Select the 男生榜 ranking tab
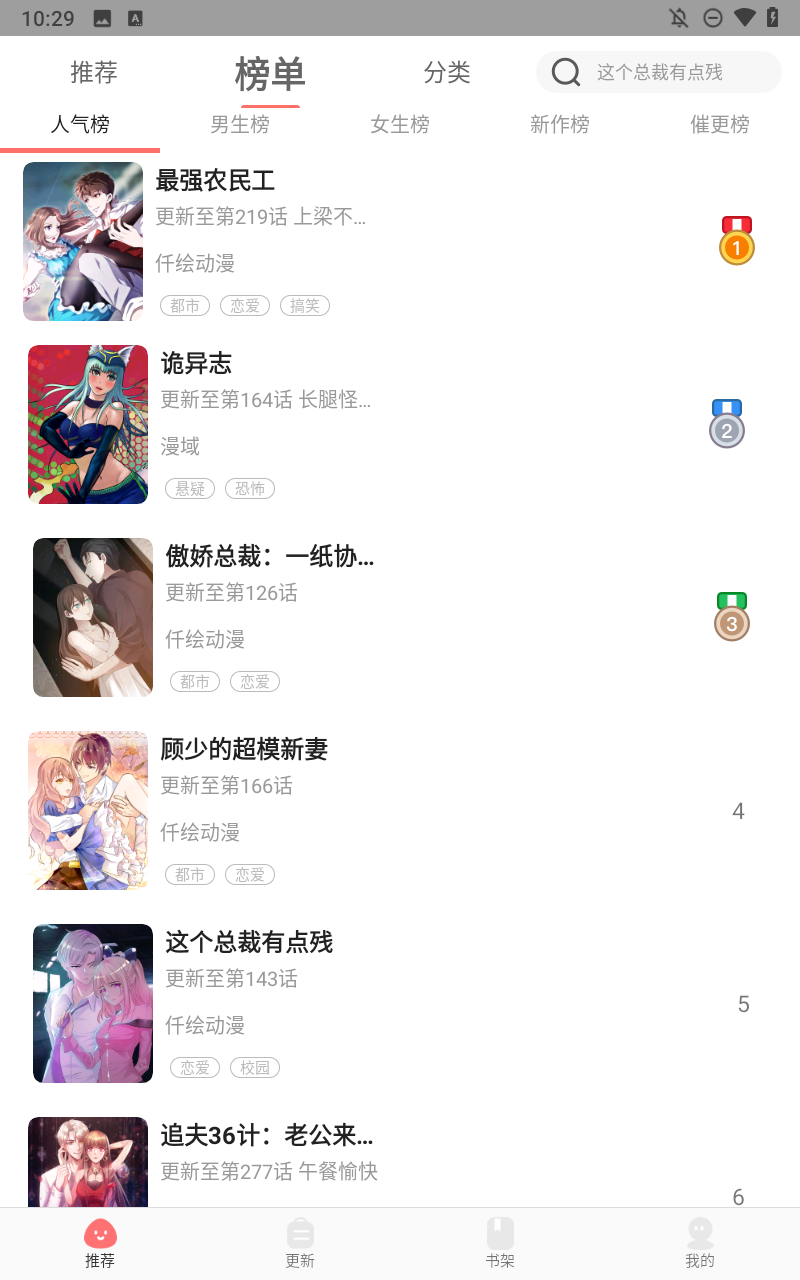This screenshot has width=800, height=1280. [x=240, y=125]
